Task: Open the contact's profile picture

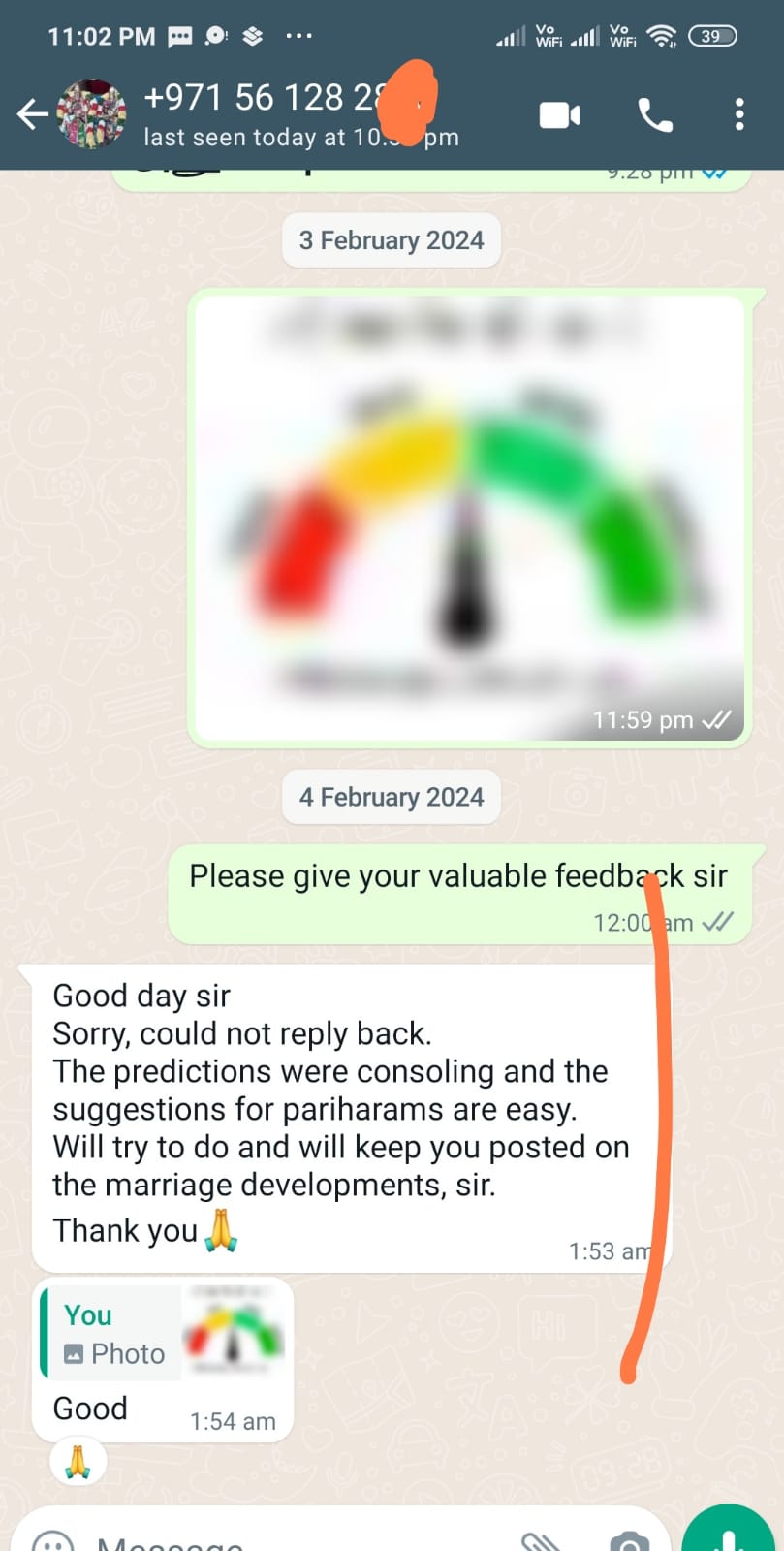Action: tap(92, 115)
